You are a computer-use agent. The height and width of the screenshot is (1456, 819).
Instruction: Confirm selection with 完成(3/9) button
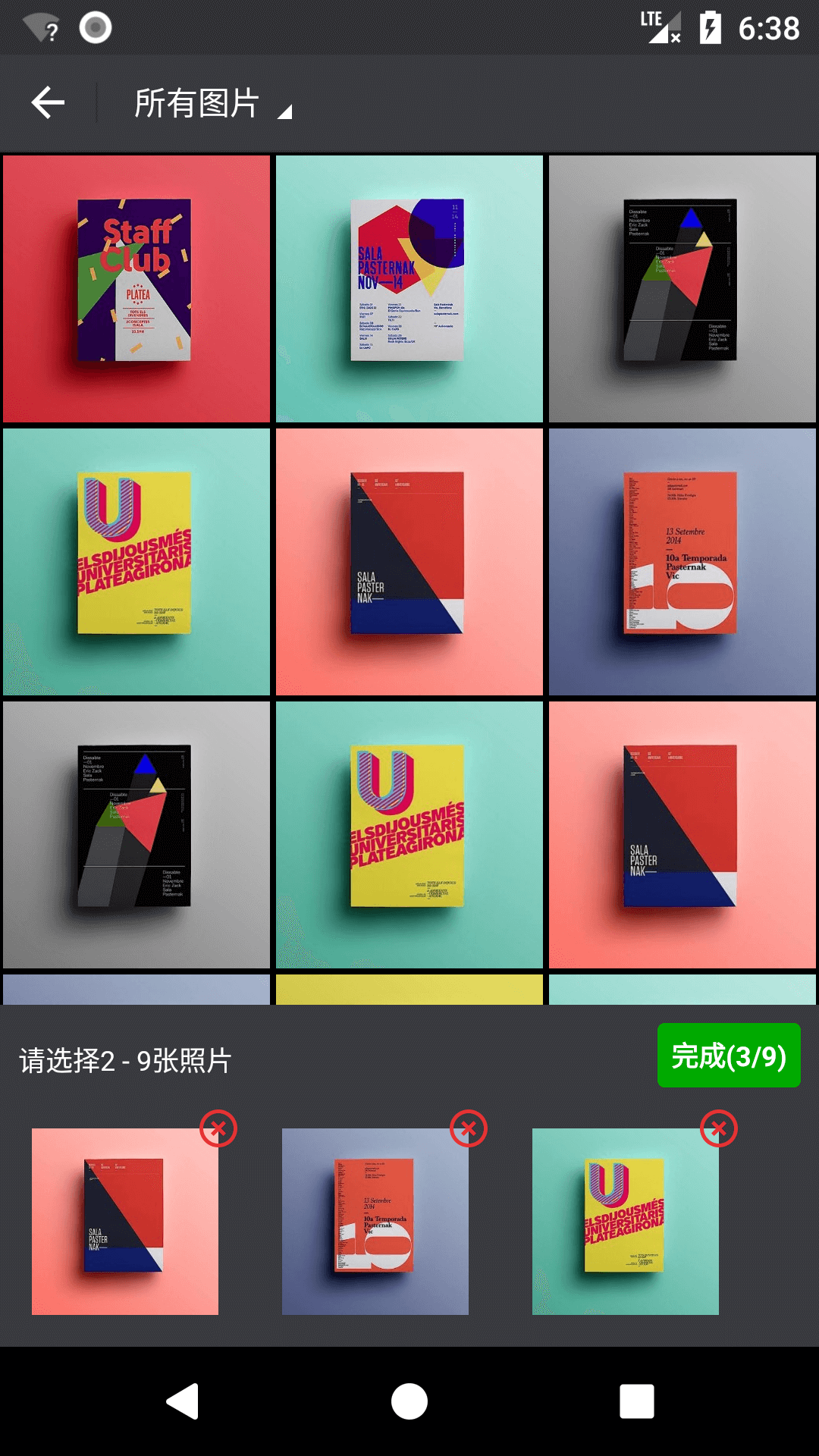[729, 1055]
